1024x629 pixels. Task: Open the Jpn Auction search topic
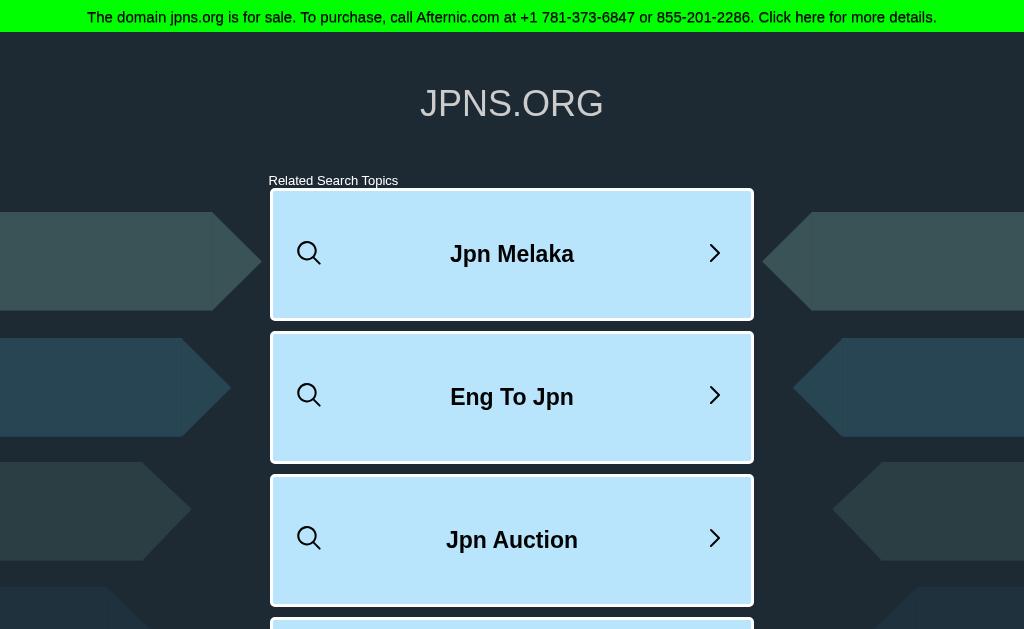pos(511,540)
